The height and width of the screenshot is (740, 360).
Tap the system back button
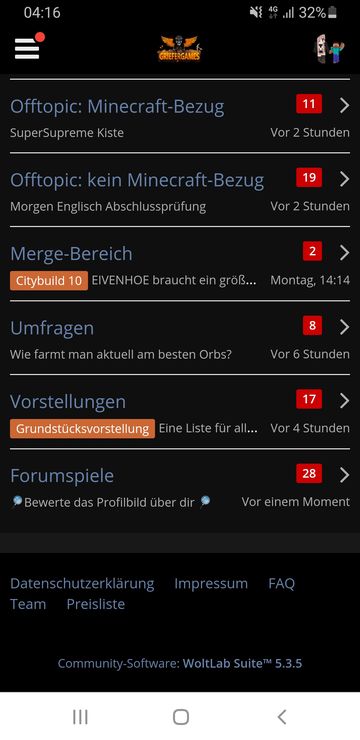pos(282,717)
